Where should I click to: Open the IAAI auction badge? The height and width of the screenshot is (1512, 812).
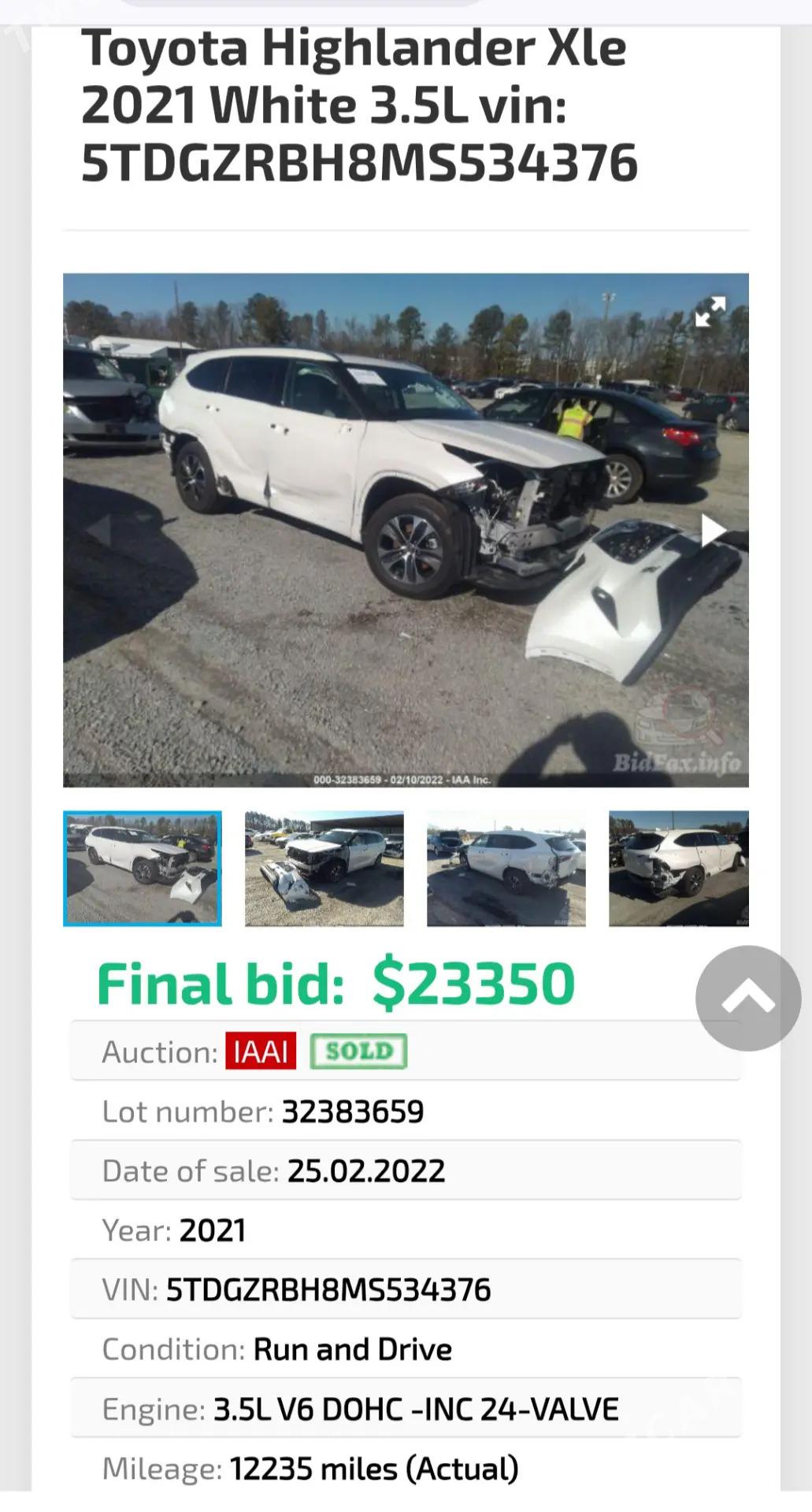[x=261, y=1051]
